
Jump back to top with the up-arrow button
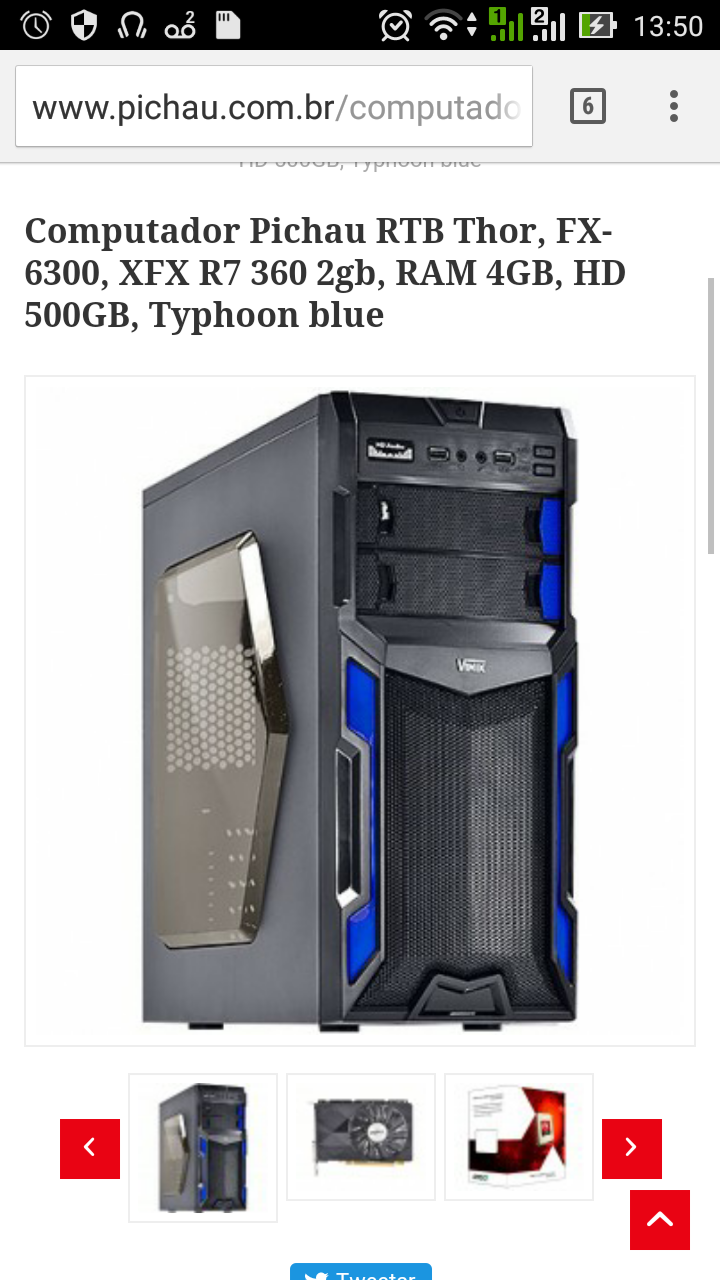point(660,1220)
